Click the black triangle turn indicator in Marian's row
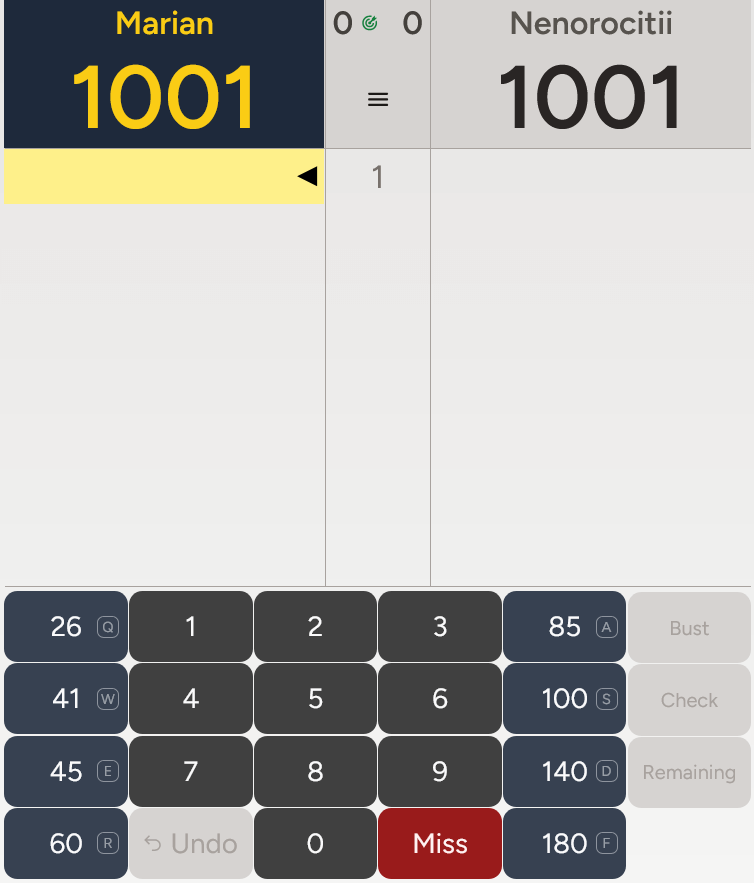The image size is (754, 883). coord(307,177)
